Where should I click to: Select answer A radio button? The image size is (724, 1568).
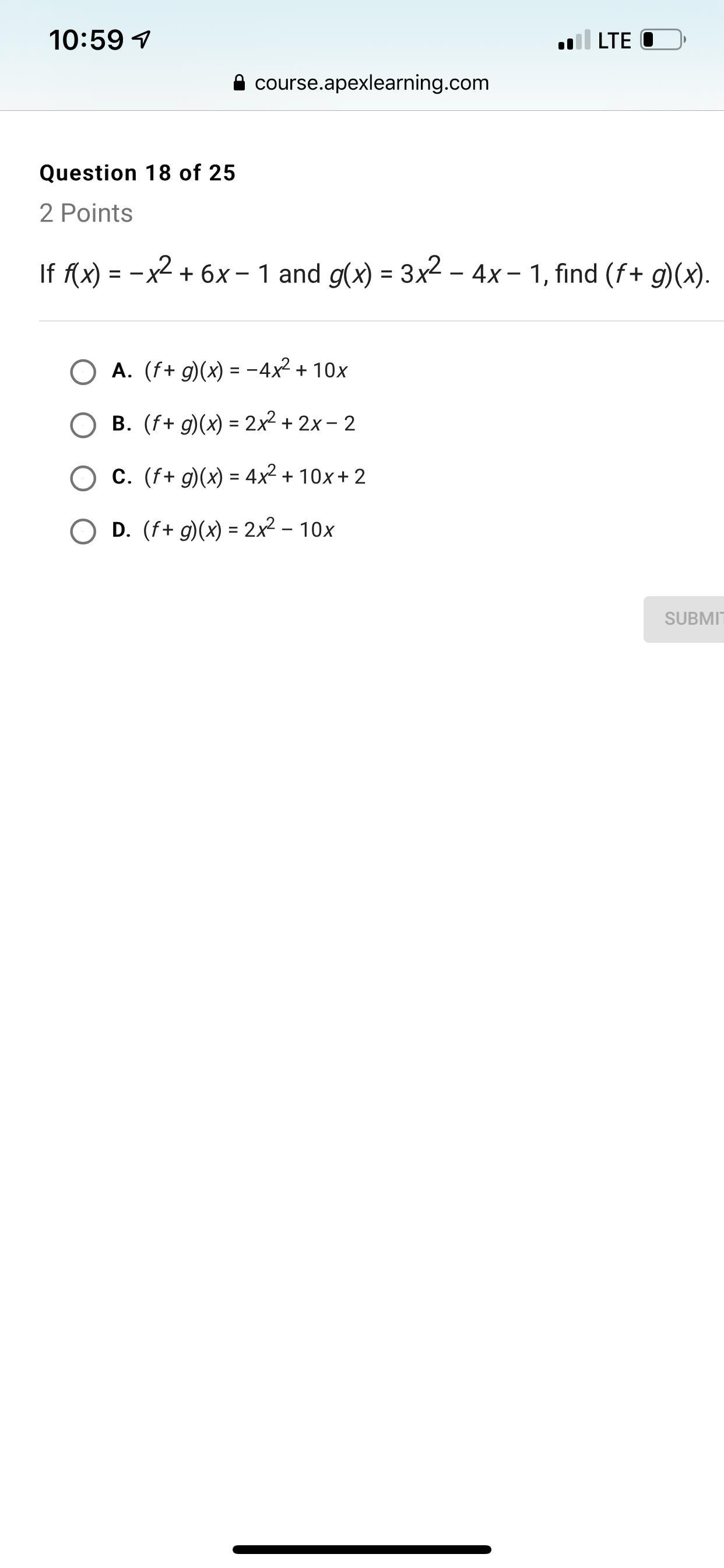point(83,372)
